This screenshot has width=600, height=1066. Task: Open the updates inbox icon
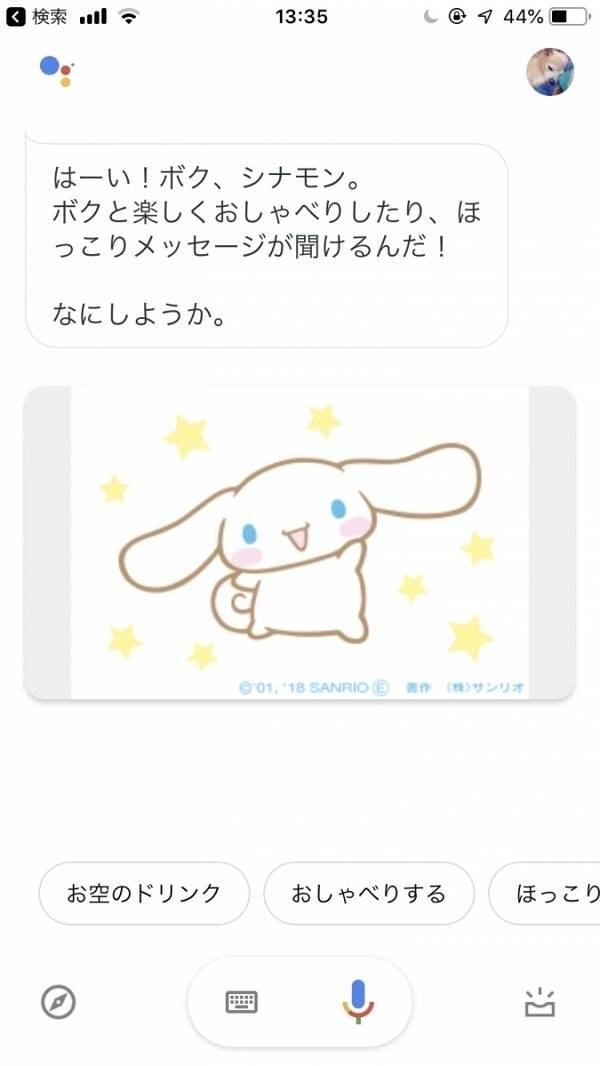(540, 1001)
